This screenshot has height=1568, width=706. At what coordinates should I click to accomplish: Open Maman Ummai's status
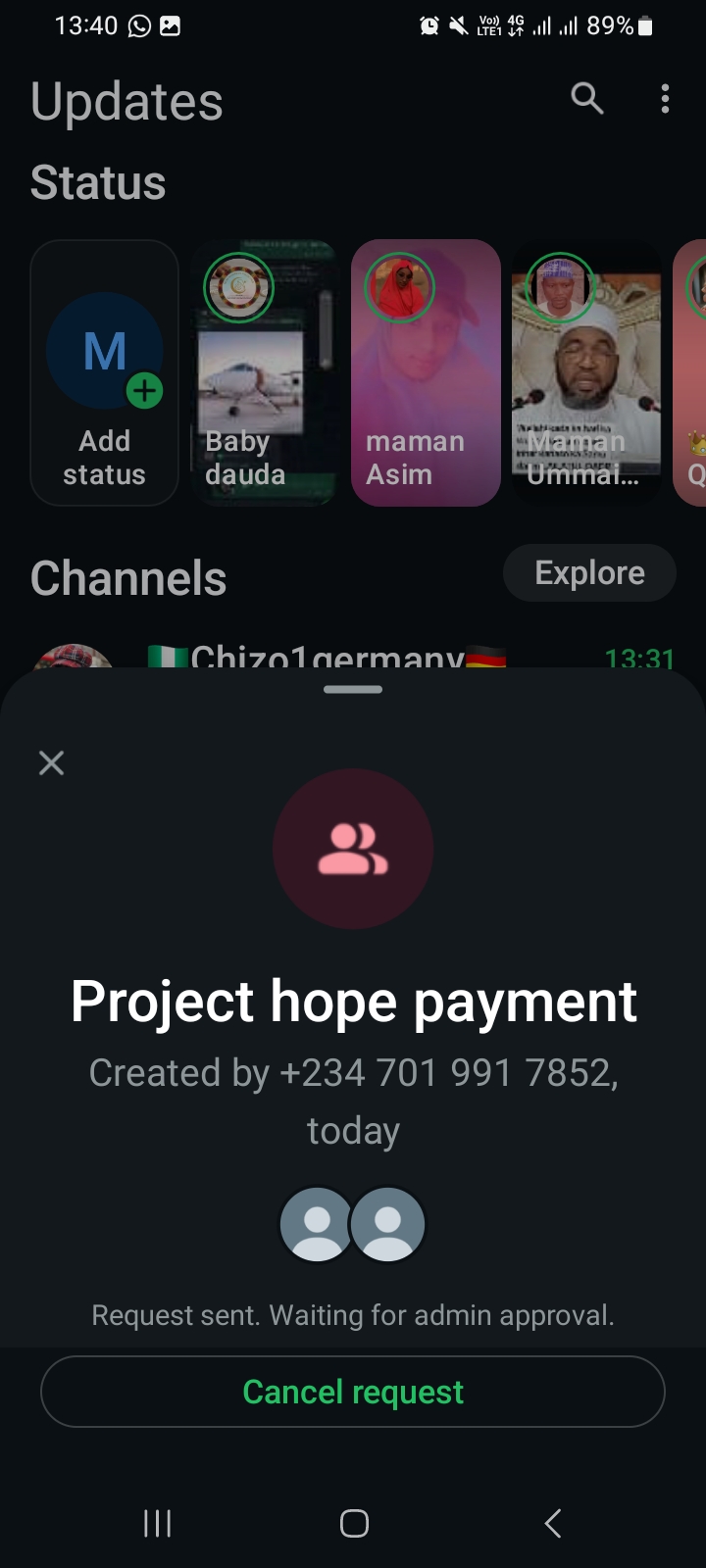coord(585,373)
